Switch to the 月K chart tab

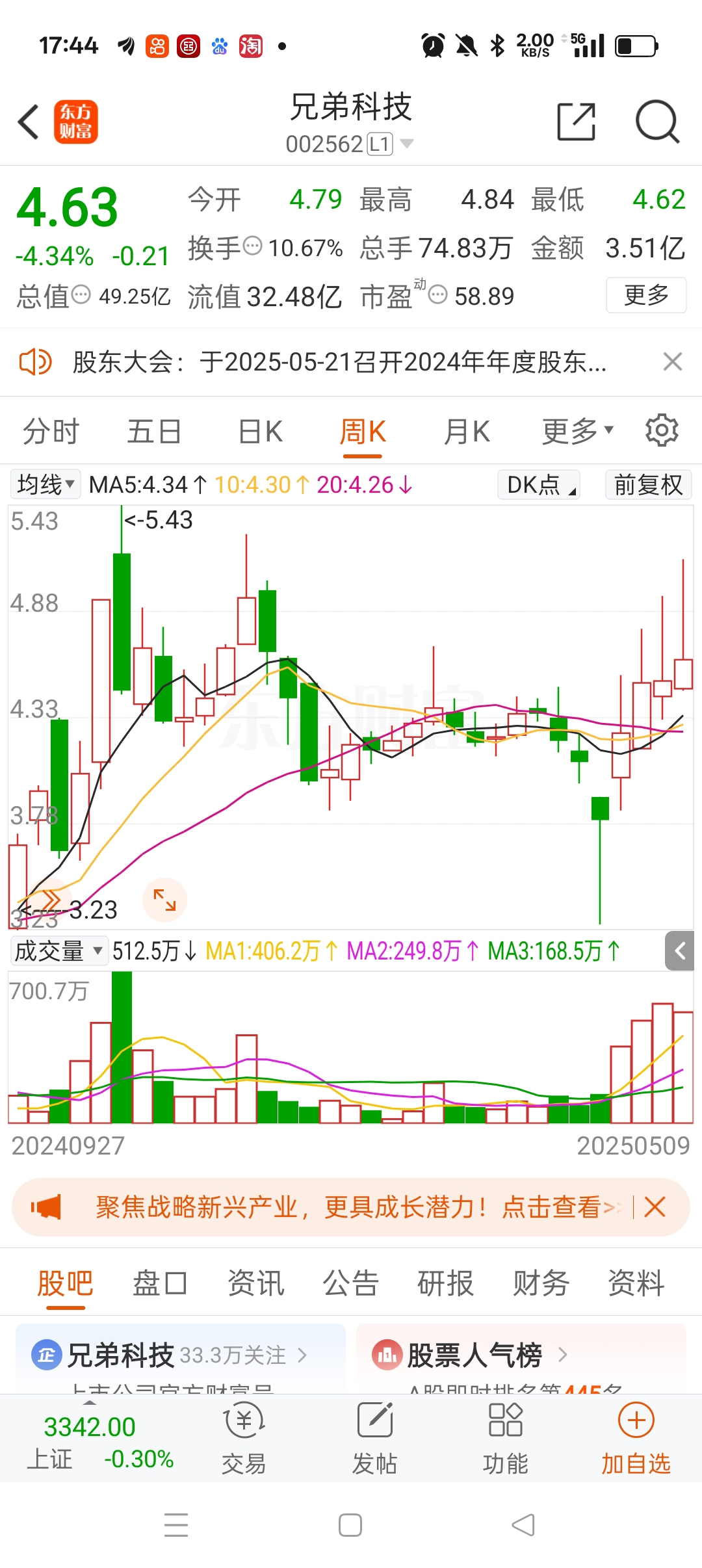point(467,432)
